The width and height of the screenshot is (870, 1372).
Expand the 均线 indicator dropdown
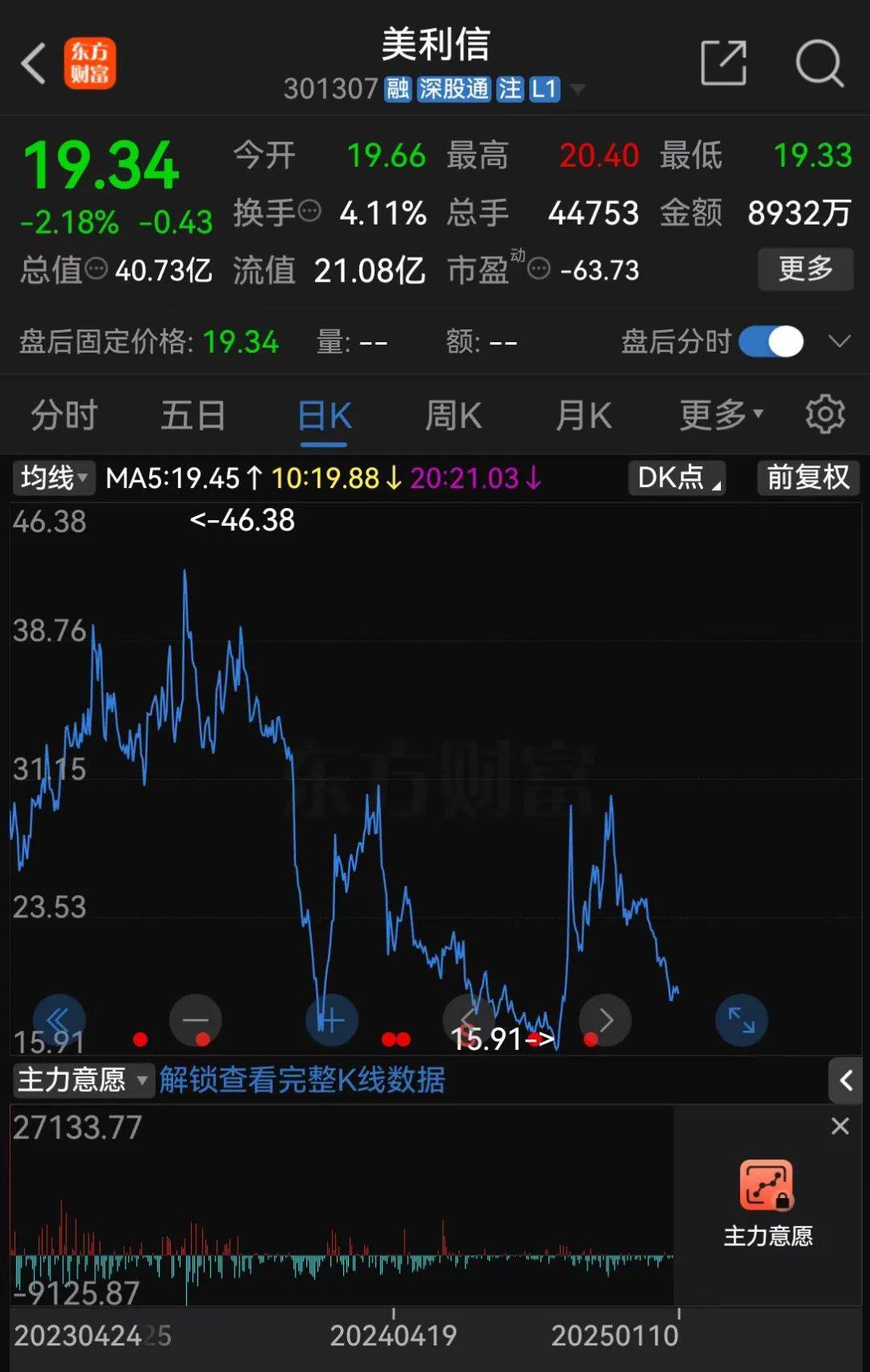tap(51, 477)
